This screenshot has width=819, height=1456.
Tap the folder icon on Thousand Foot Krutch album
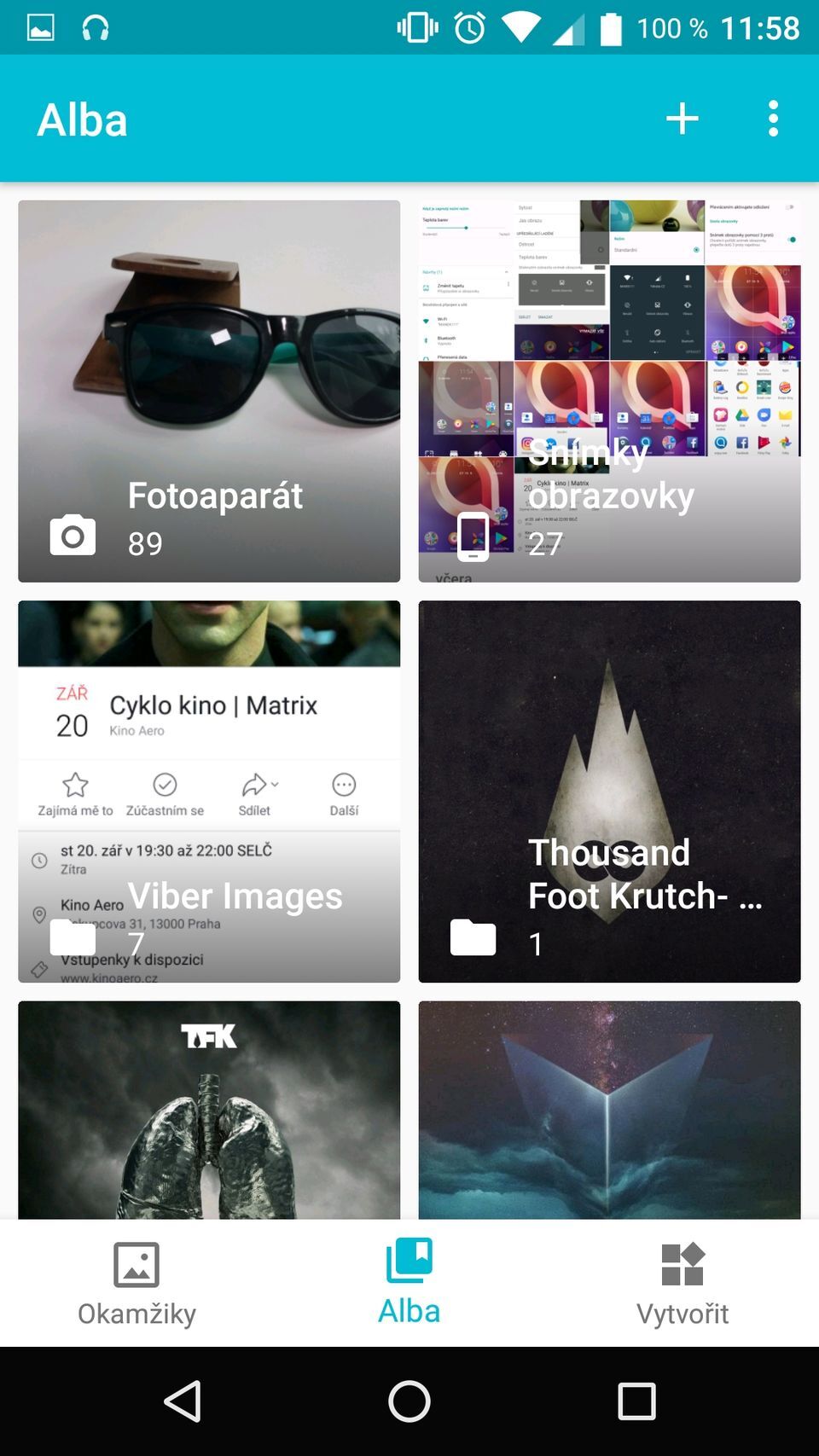pos(474,937)
